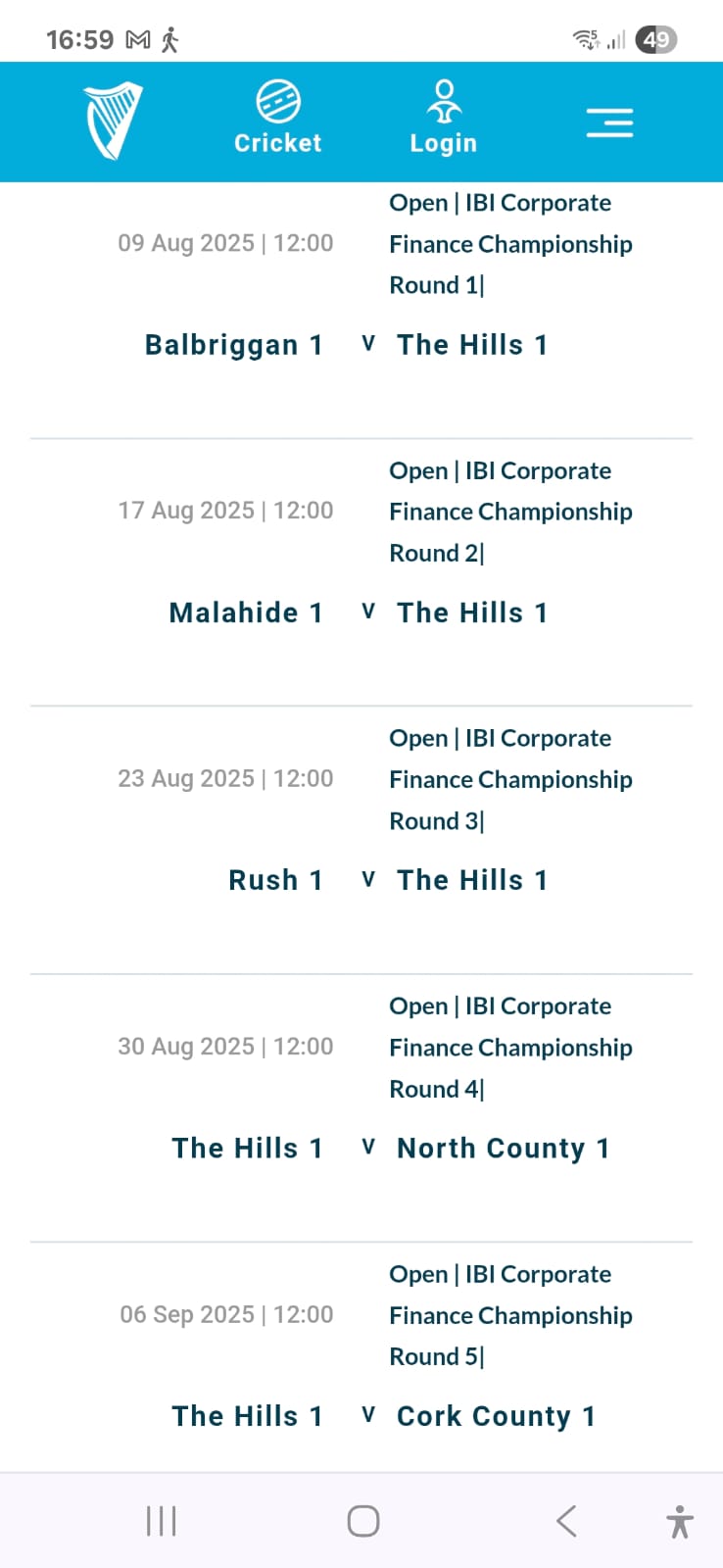Image resolution: width=723 pixels, height=1568 pixels.
Task: View The Hills 1 v Cork County 1
Action: click(361, 1357)
